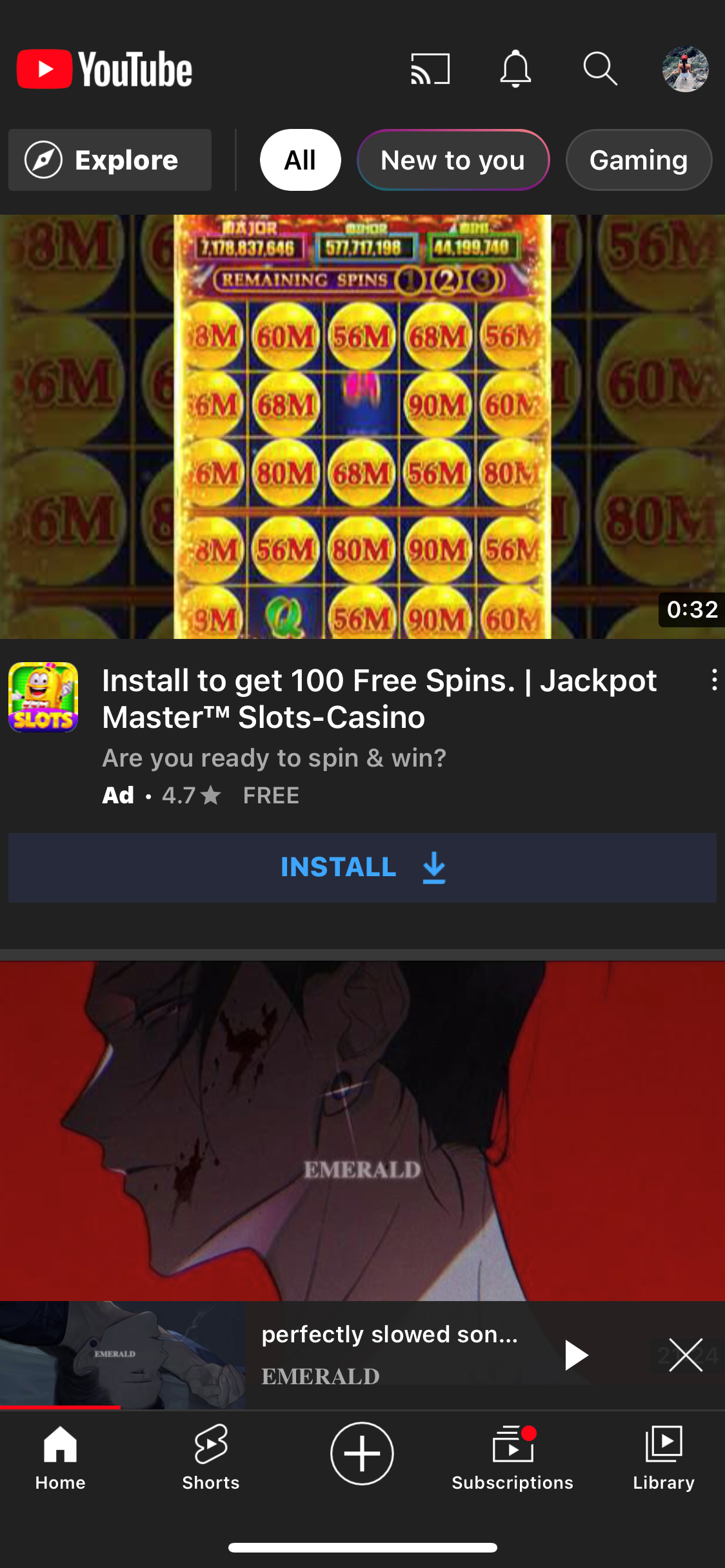Open the Jackpot Master Slots ad video

tap(362, 426)
